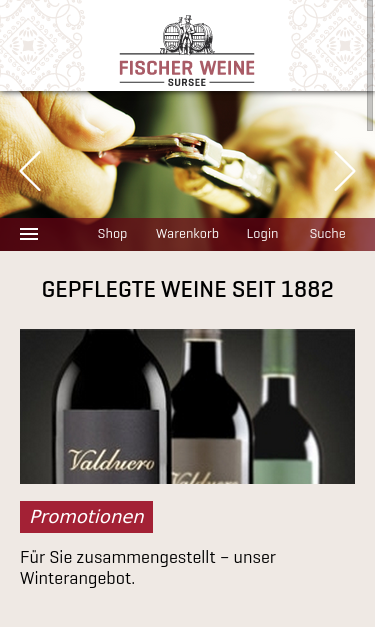Open the hamburger menu
Viewport: 375px width, 627px height.
click(29, 234)
